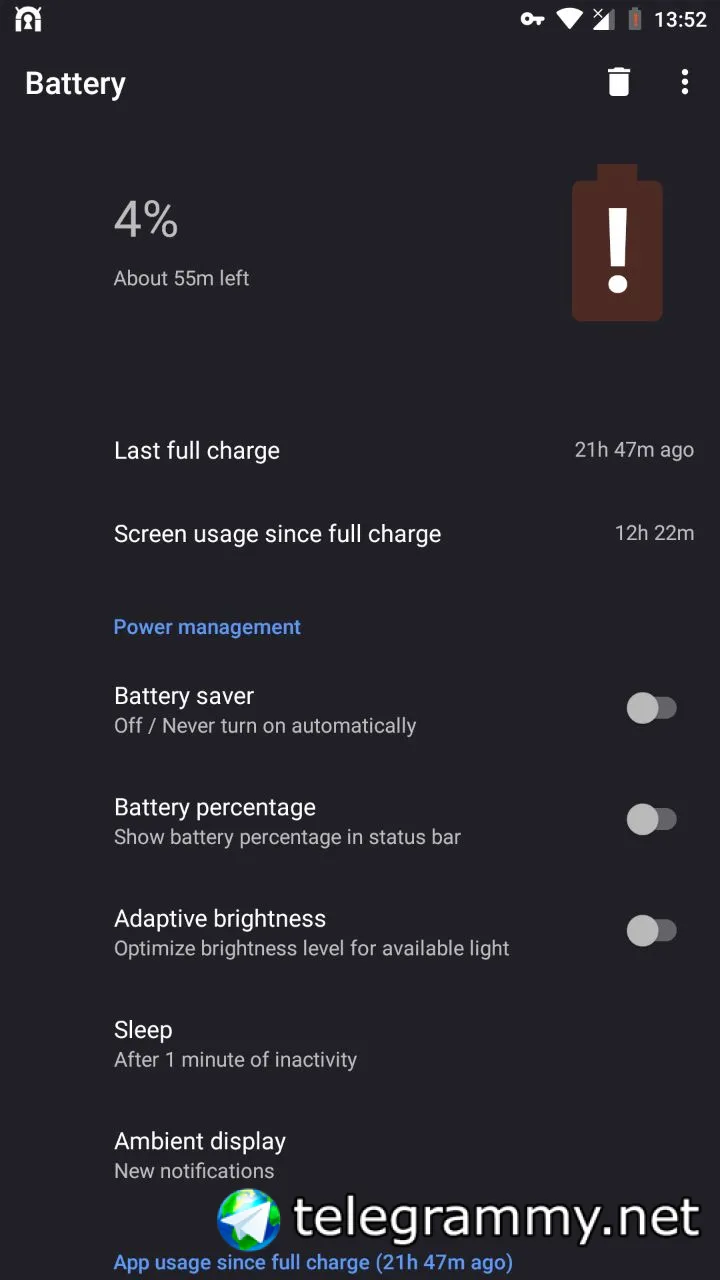Viewport: 720px width, 1280px height.
Task: Tap the trash icon in app bar
Action: 619,82
